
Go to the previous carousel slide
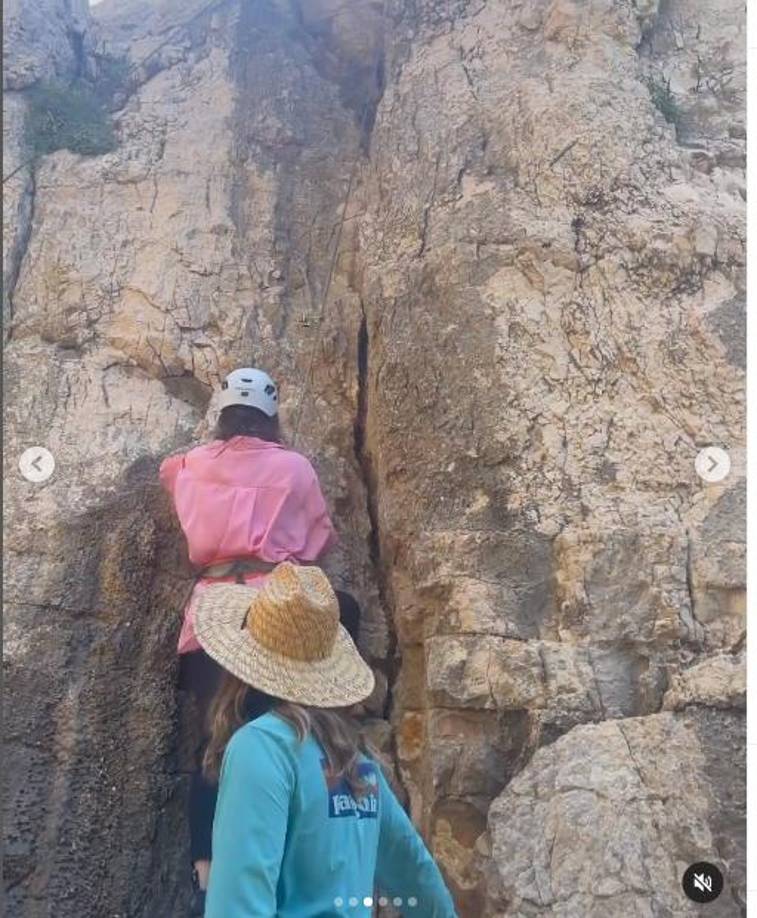pos(37,464)
